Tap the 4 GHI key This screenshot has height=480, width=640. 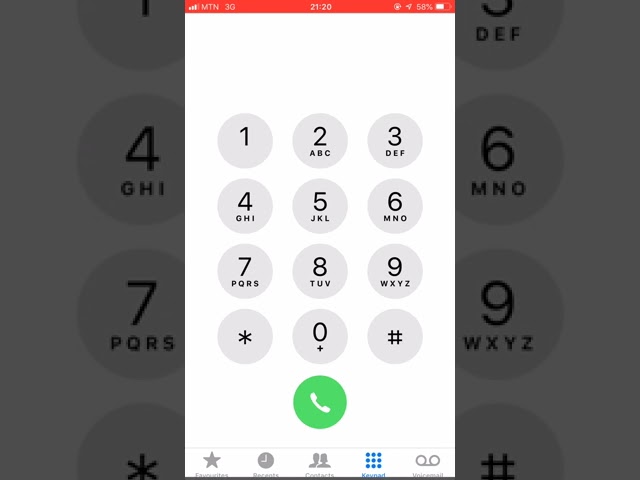245,206
